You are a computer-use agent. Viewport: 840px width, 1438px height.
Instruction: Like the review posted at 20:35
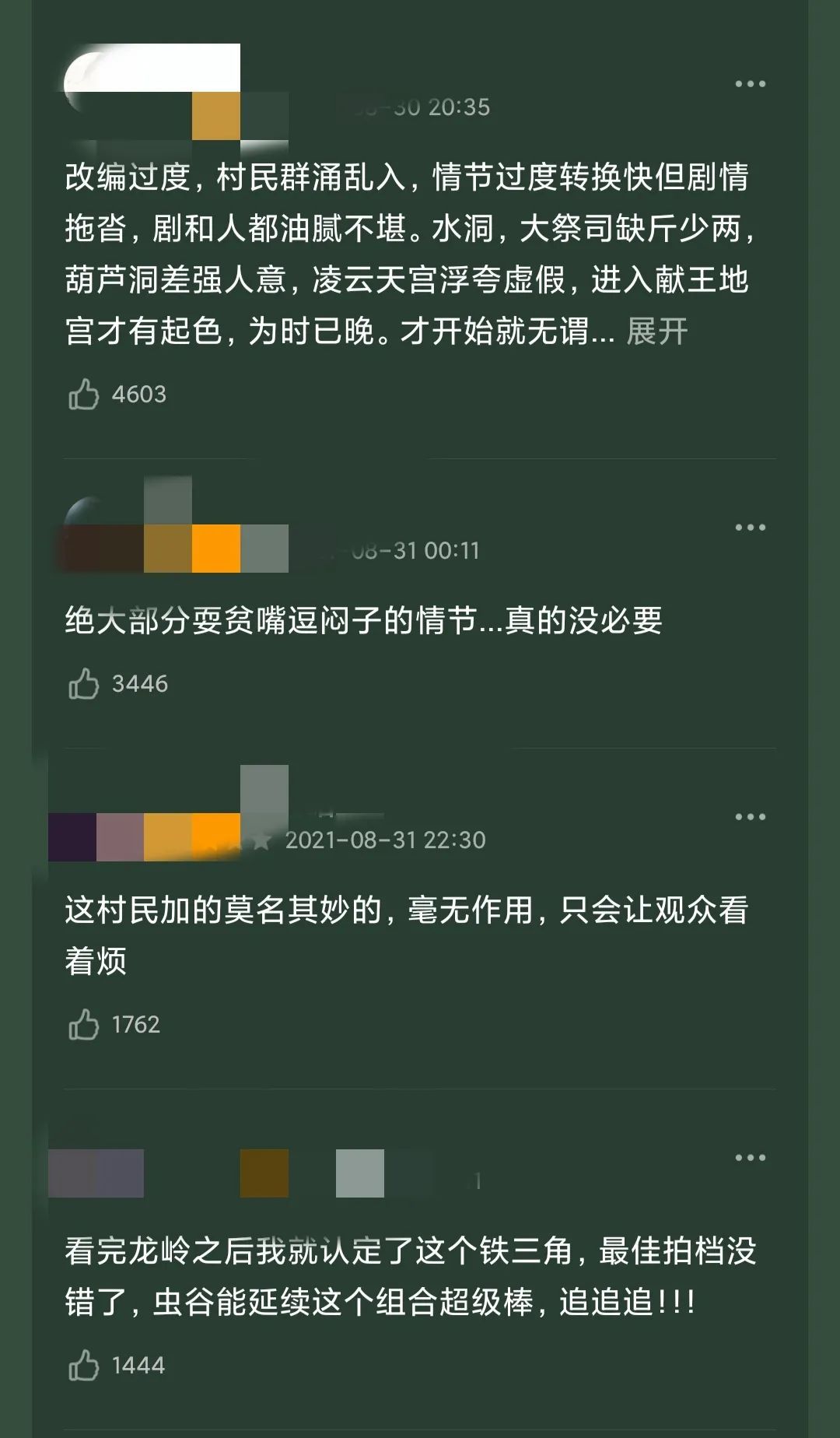(x=86, y=395)
